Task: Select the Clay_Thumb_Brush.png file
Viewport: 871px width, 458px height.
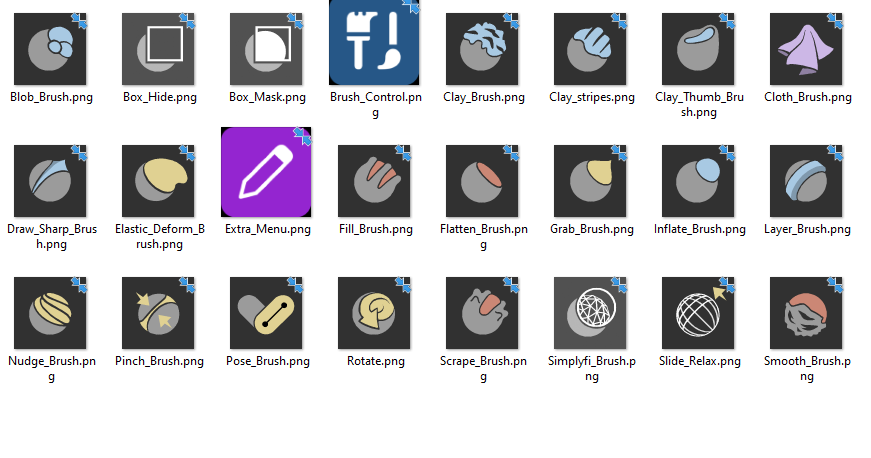Action: pos(699,49)
